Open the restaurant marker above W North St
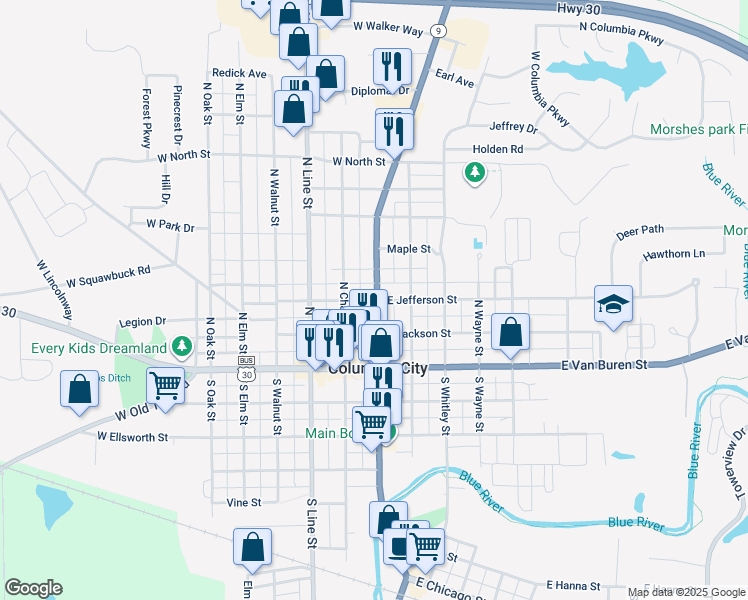748x600 pixels. [396, 130]
